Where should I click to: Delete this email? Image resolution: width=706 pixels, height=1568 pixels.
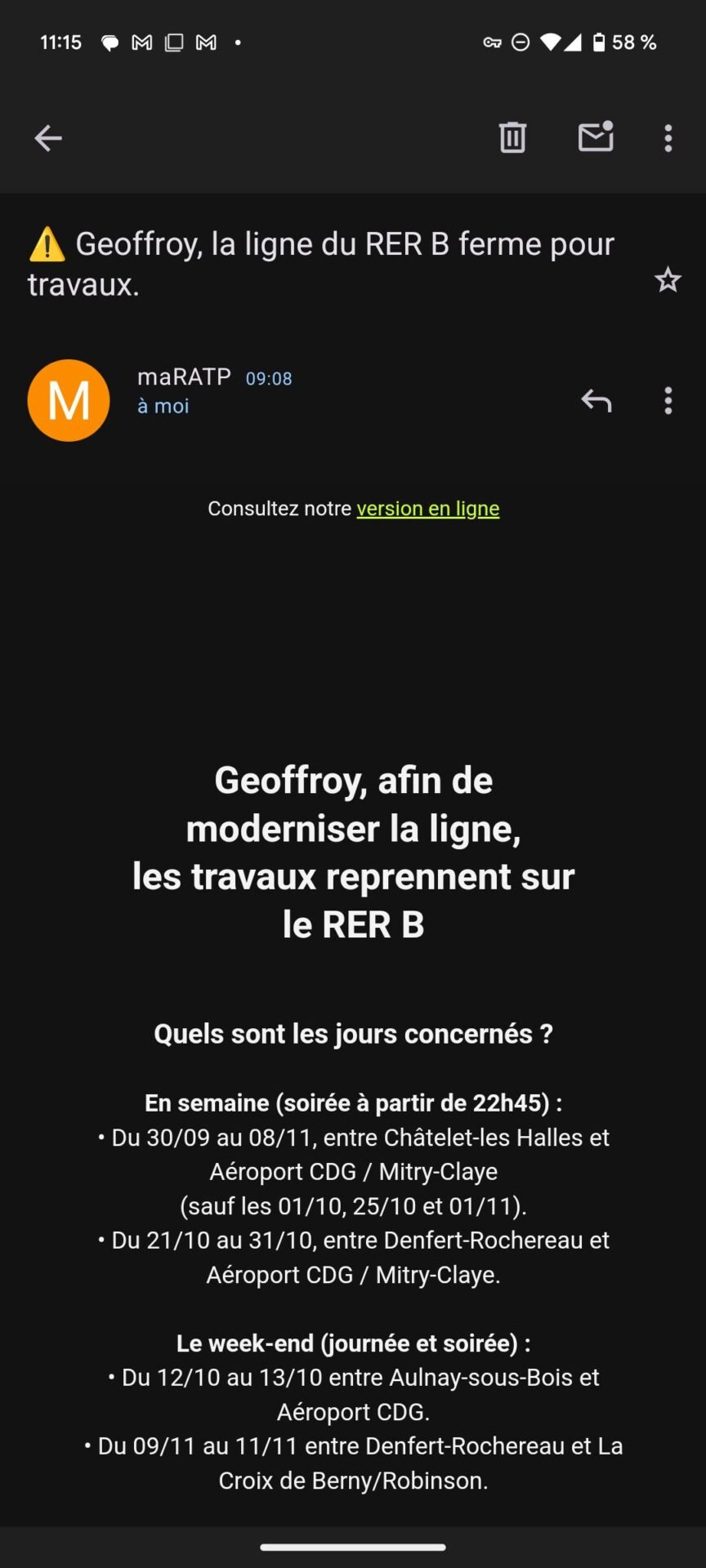coord(512,137)
